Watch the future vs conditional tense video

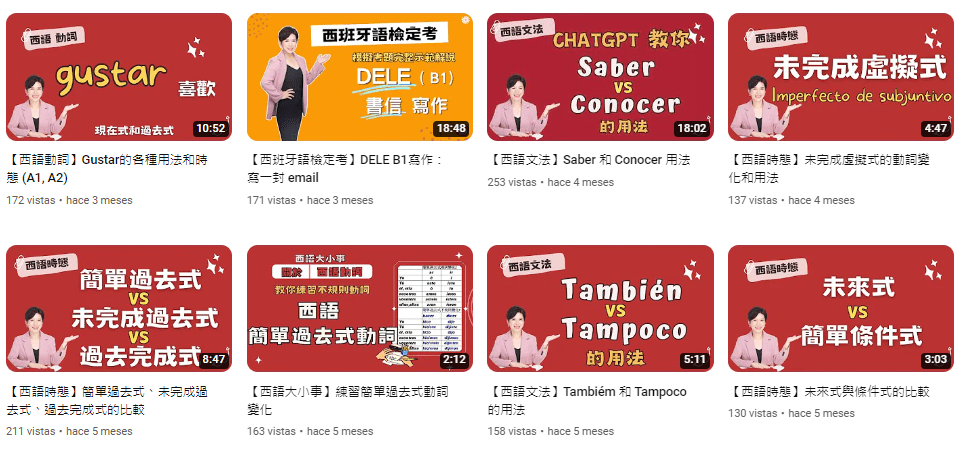[x=841, y=308]
